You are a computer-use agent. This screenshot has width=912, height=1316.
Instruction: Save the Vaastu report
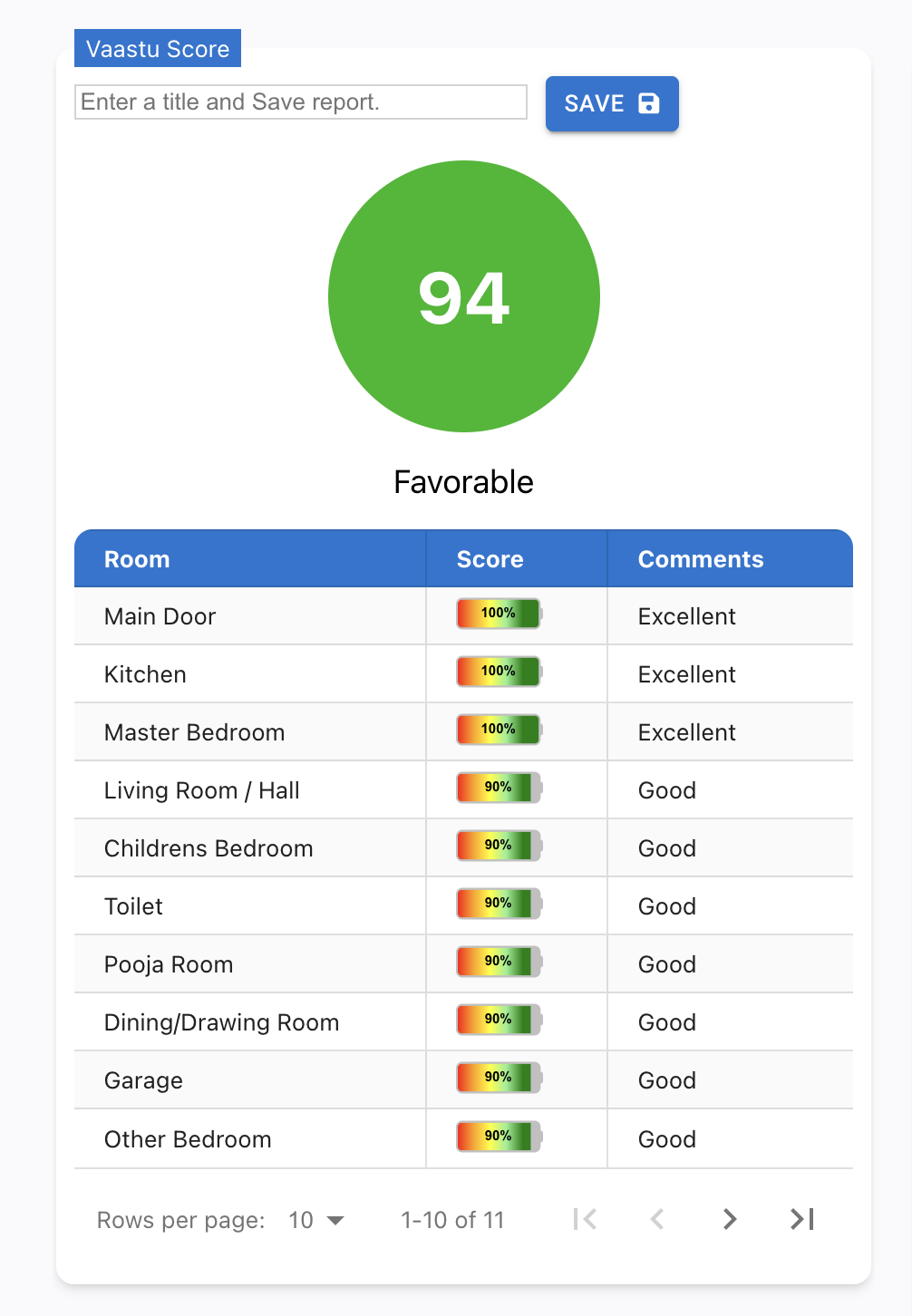click(612, 104)
